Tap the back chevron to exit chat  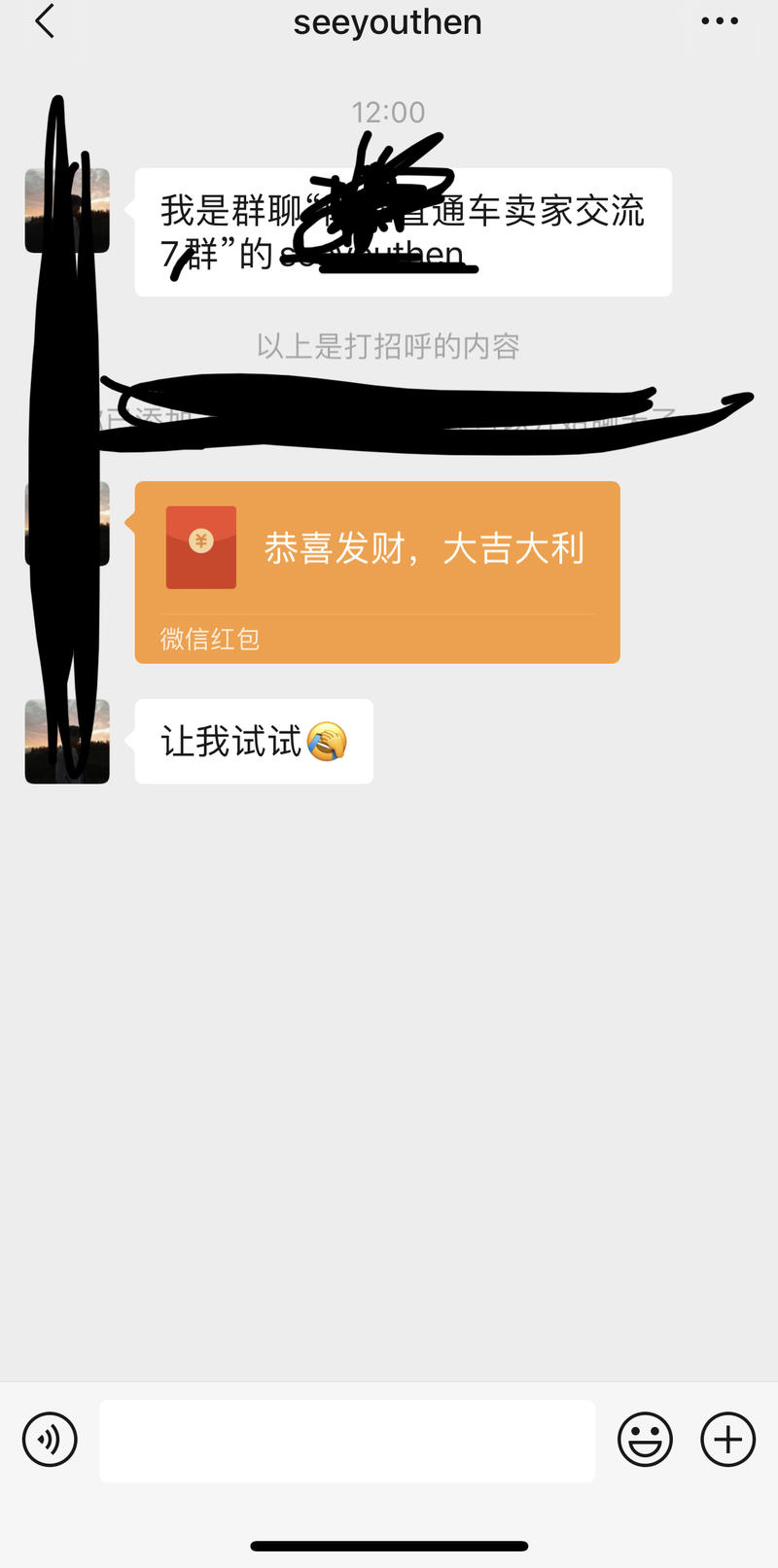click(46, 21)
